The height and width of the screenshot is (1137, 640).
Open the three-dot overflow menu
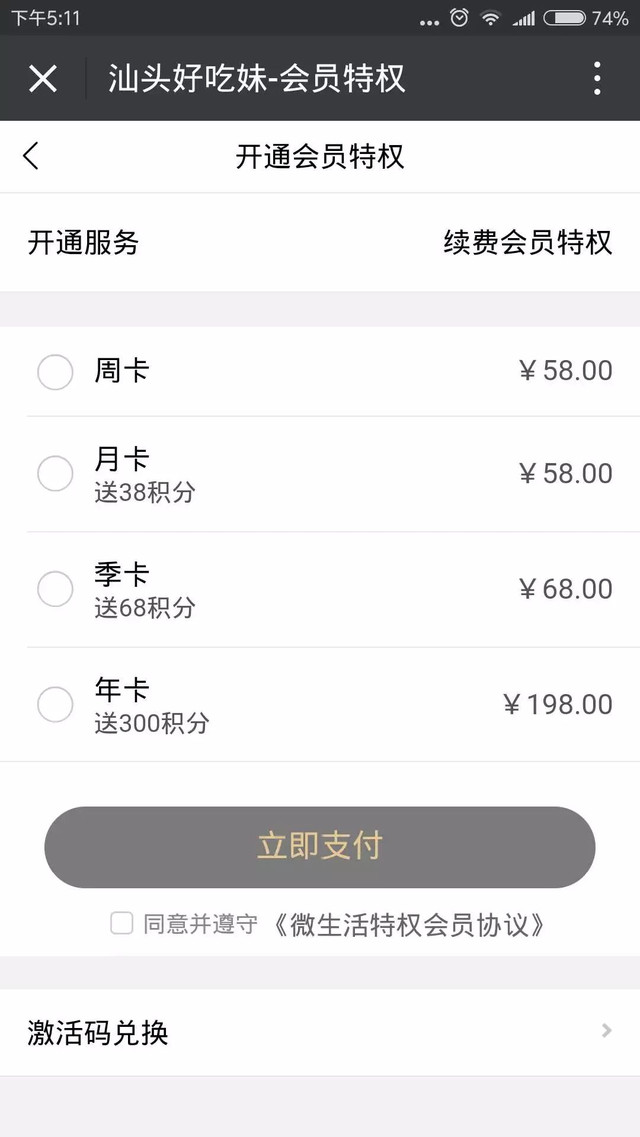pyautogui.click(x=597, y=78)
